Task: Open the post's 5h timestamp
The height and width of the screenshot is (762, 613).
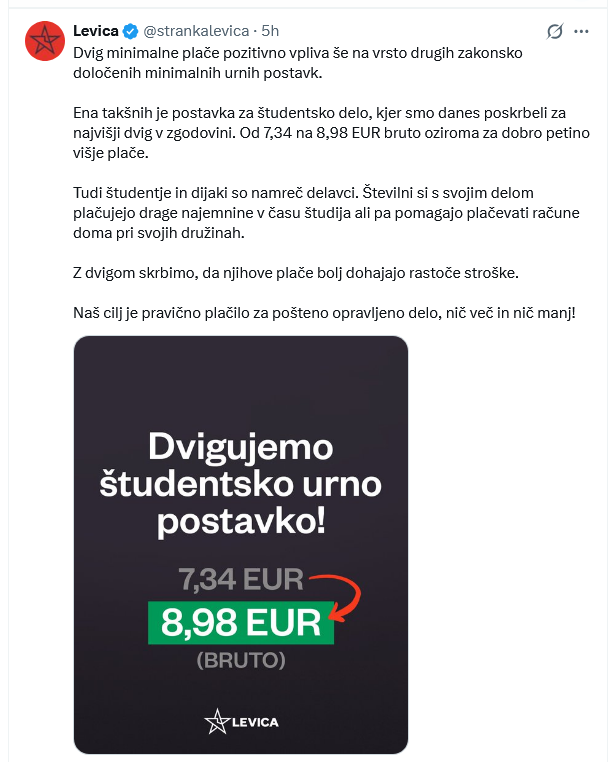Action: pos(270,31)
